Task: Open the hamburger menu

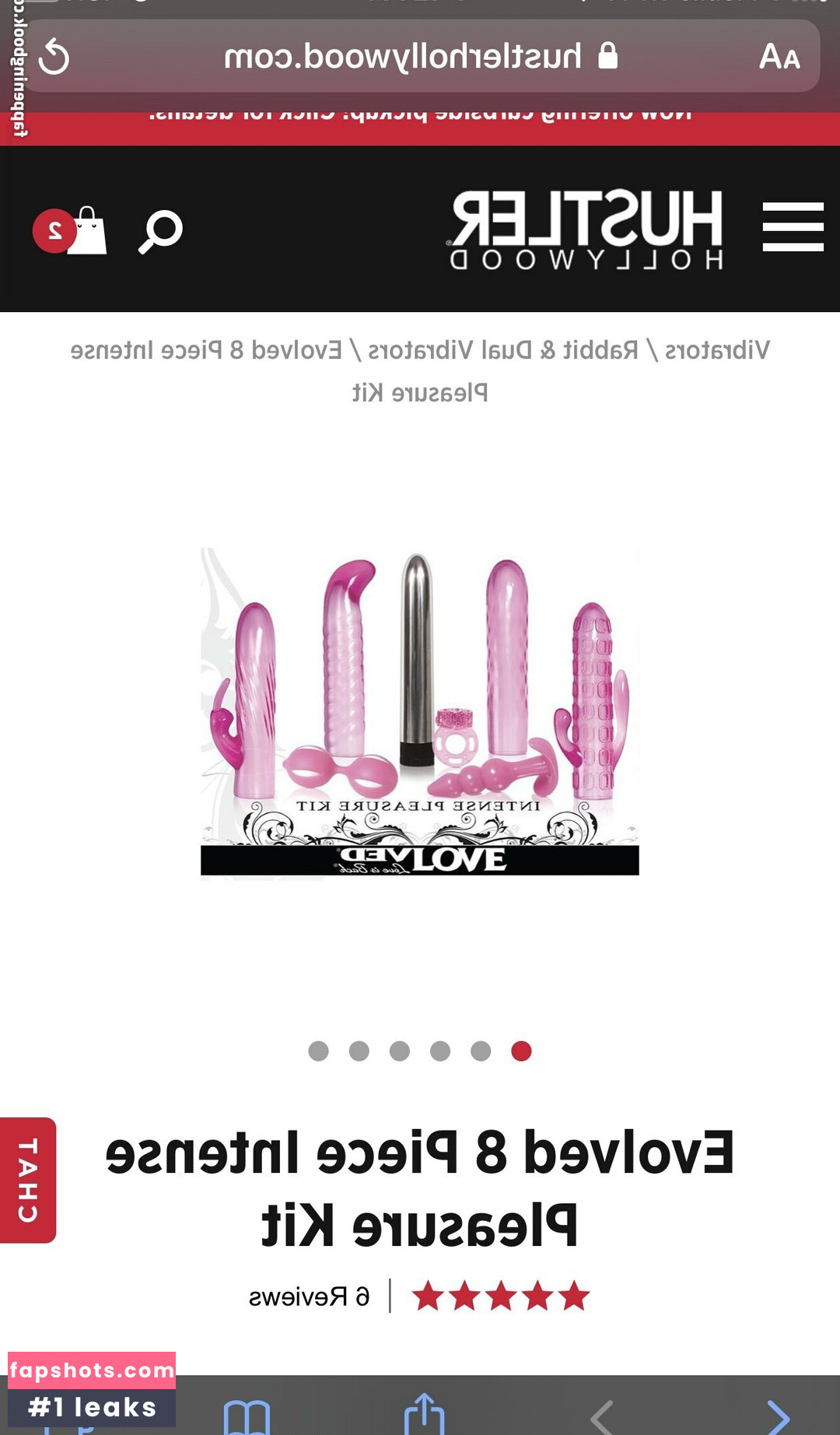Action: point(793,227)
